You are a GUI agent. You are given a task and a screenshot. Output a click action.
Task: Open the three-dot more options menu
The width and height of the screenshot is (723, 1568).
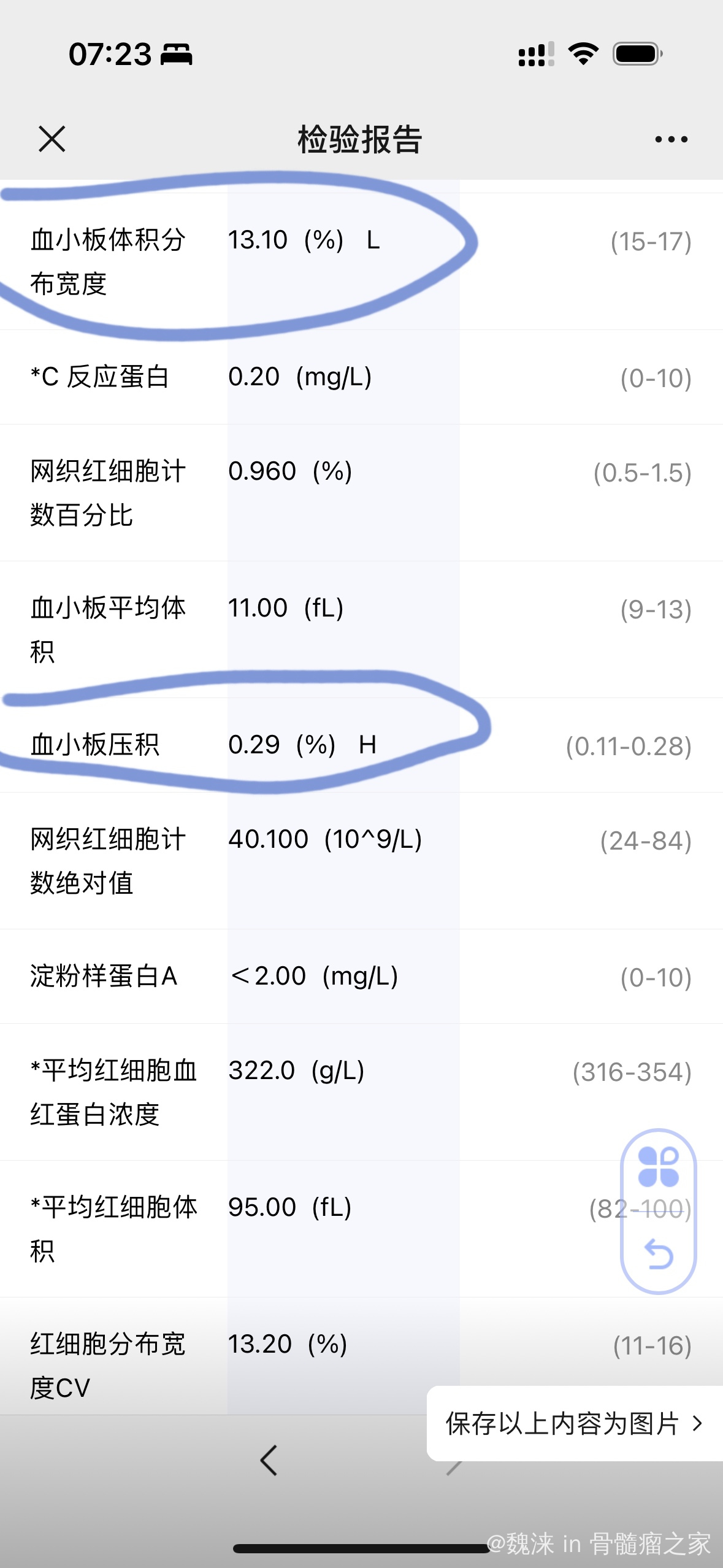pos(671,140)
